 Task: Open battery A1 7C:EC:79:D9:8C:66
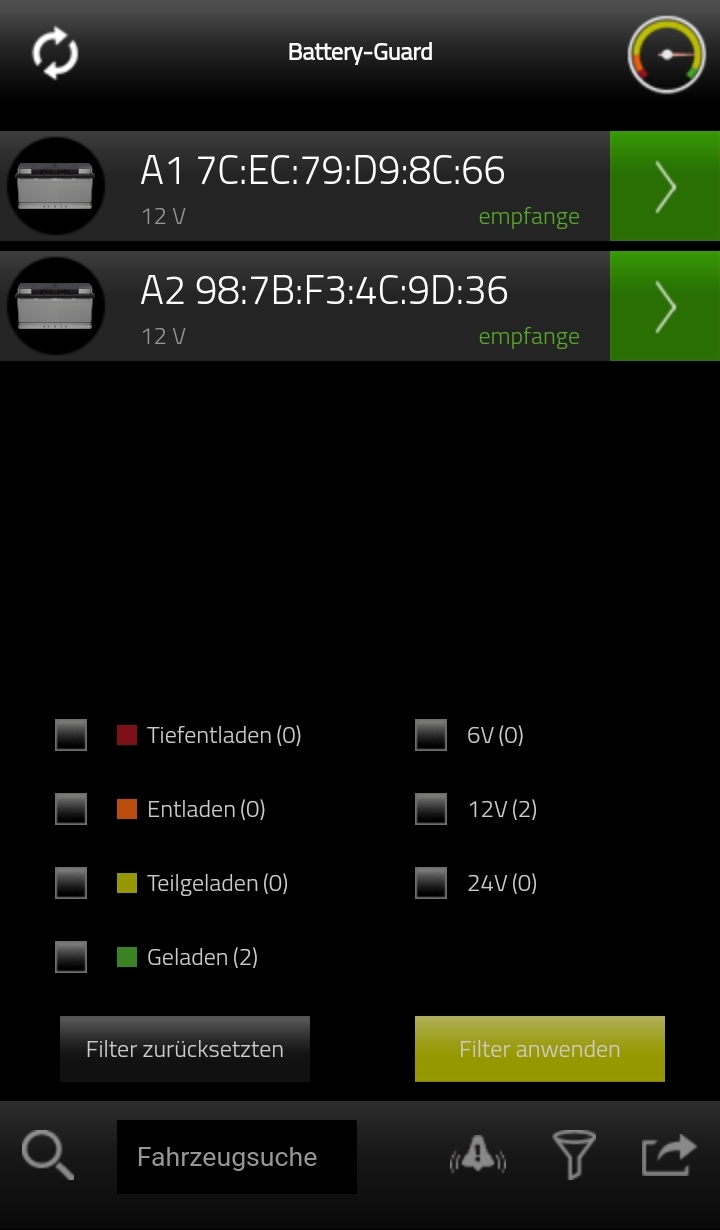(x=664, y=186)
